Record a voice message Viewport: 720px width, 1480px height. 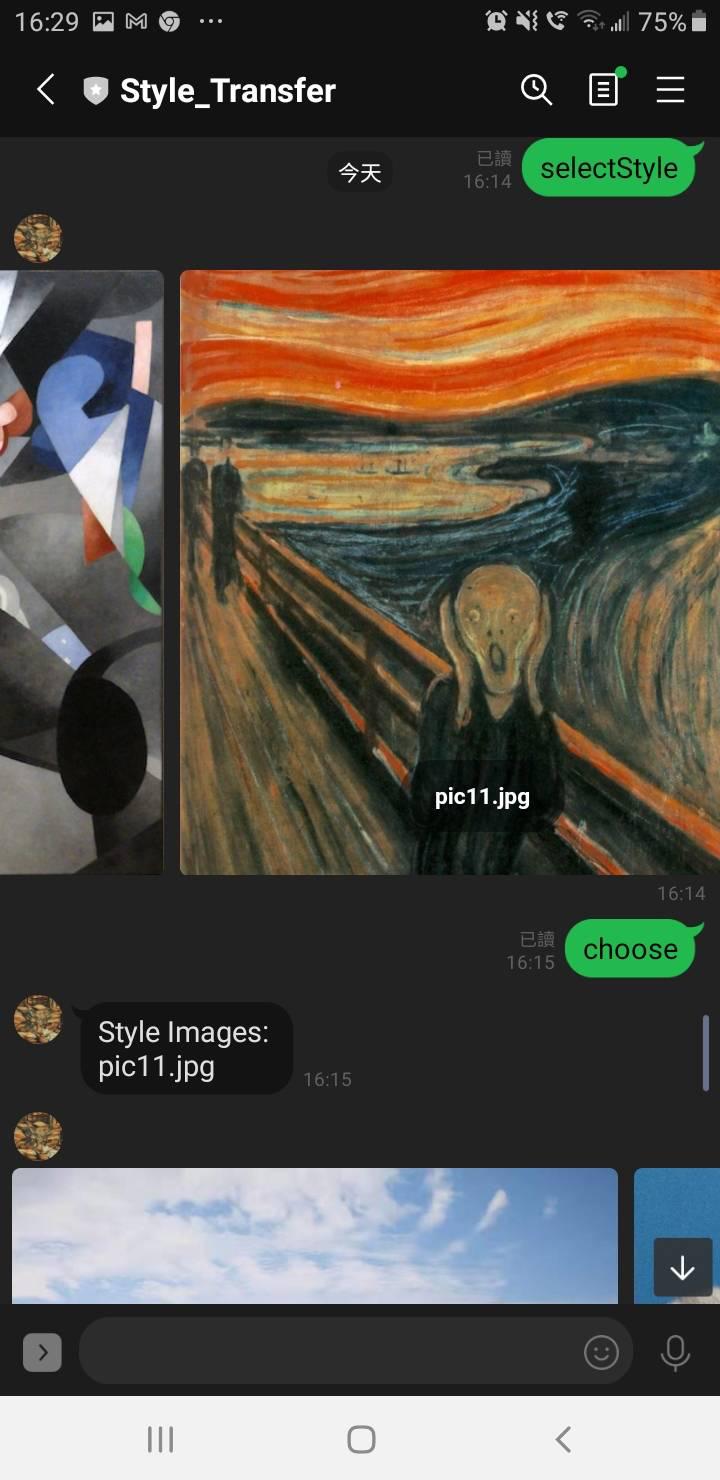[675, 1353]
